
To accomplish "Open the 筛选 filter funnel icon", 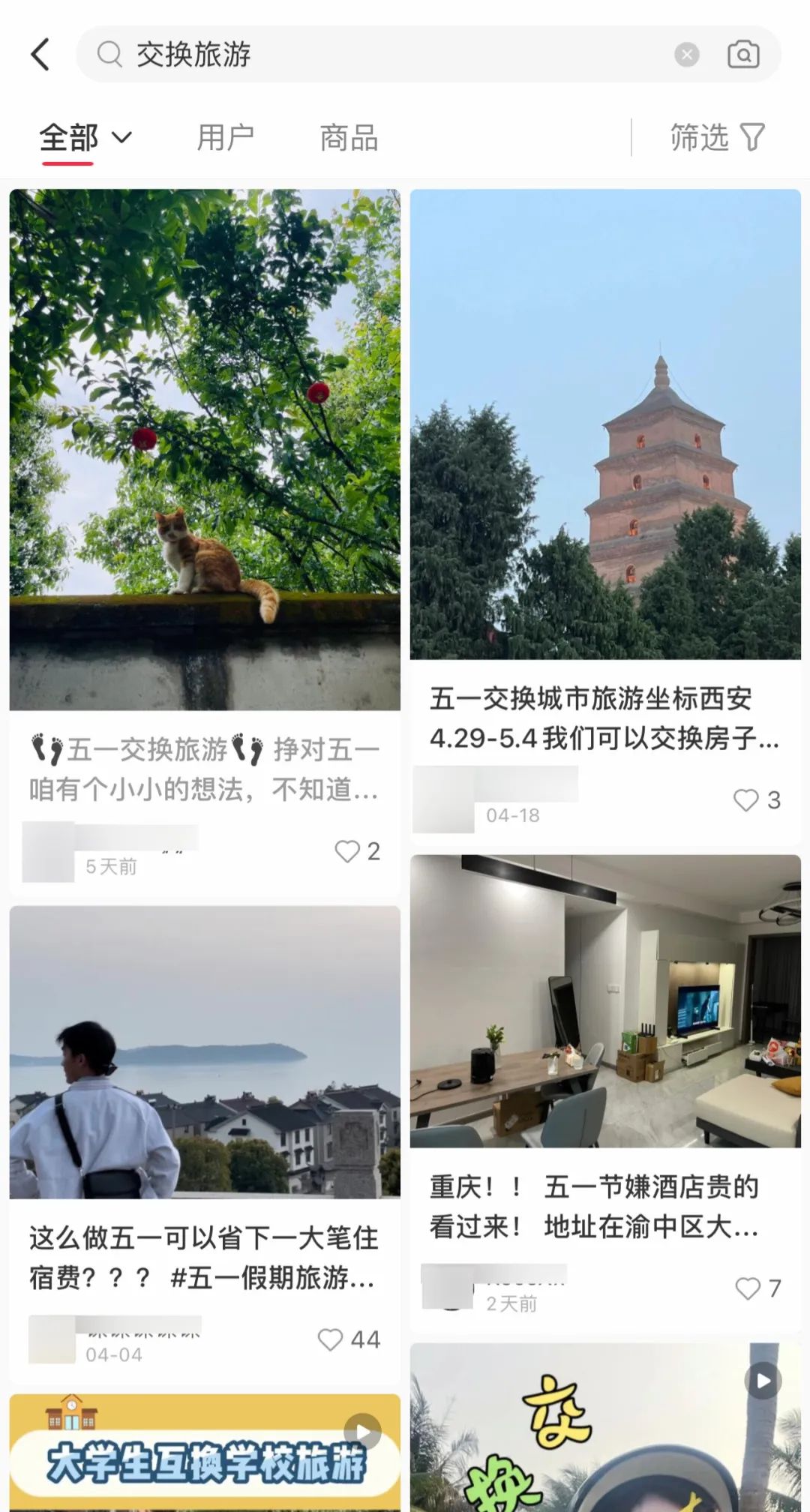I will tap(754, 136).
